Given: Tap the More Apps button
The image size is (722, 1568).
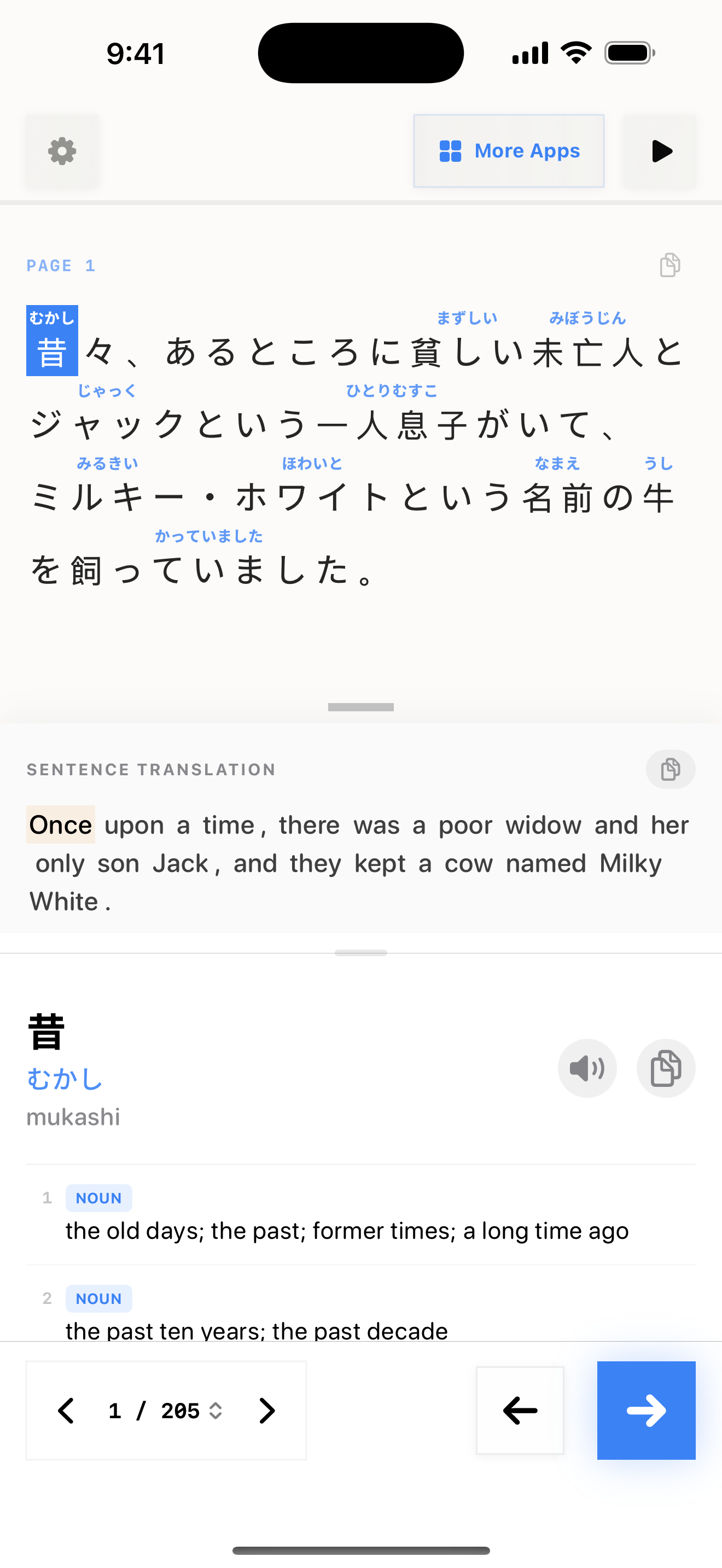Looking at the screenshot, I should pyautogui.click(x=508, y=151).
